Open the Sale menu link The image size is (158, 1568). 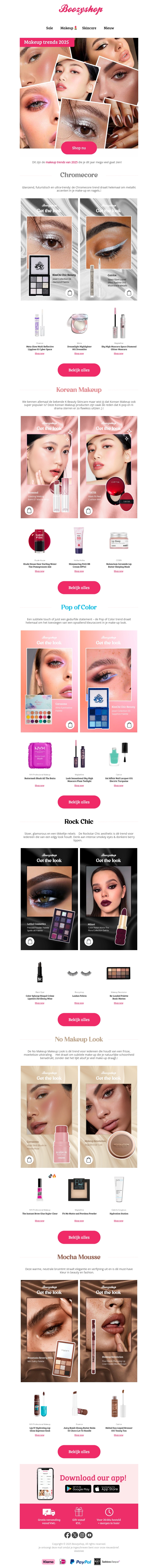point(49,28)
